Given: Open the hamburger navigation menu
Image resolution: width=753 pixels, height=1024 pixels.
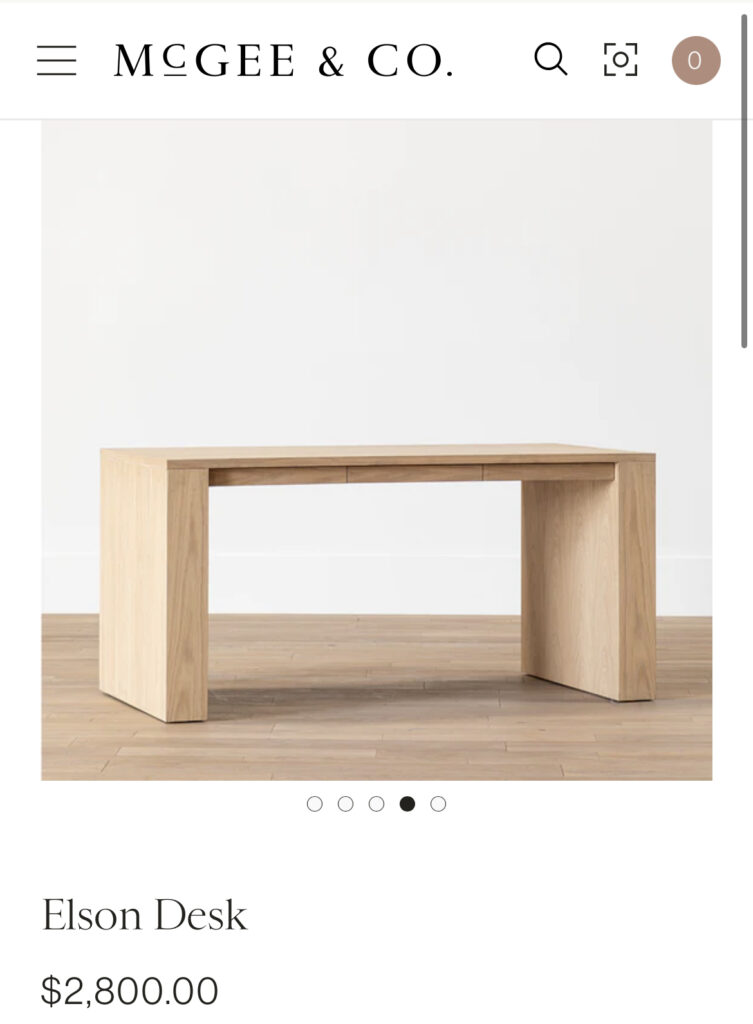Looking at the screenshot, I should (57, 61).
